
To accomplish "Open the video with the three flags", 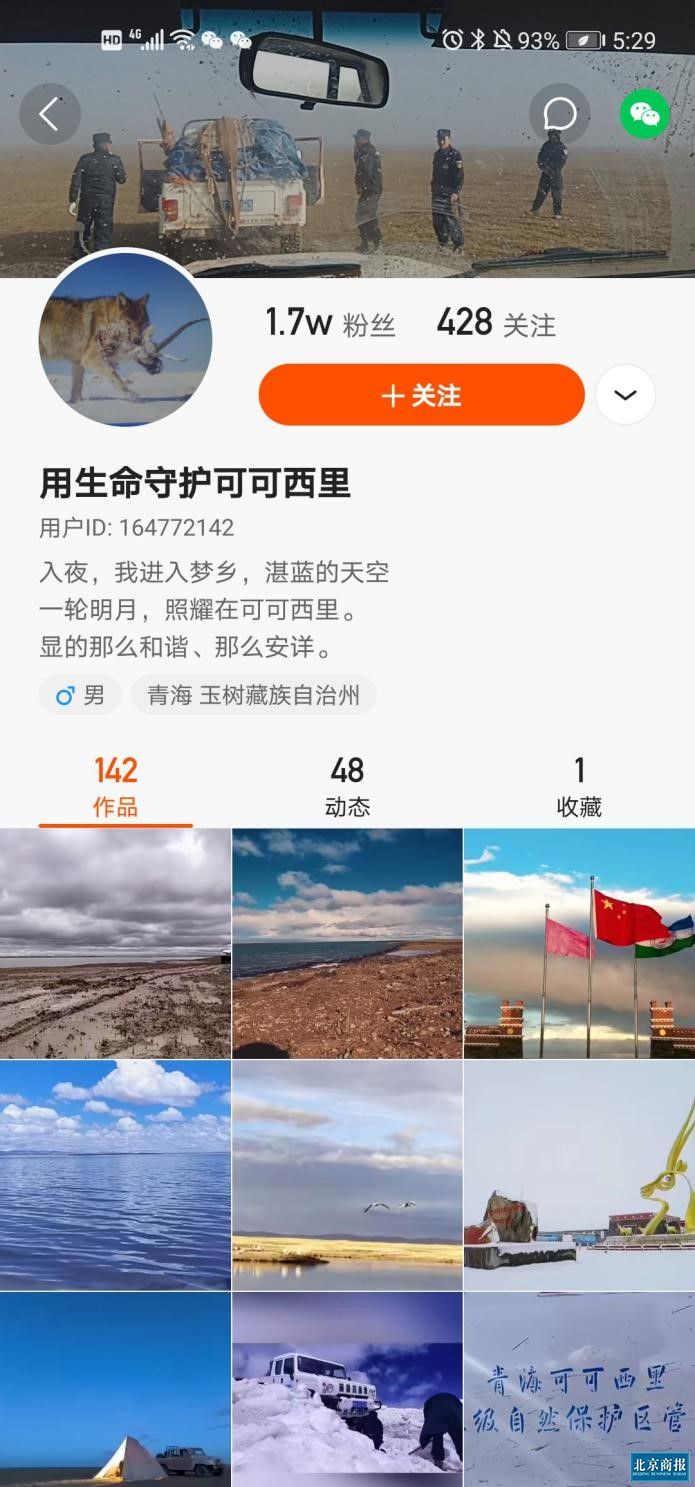I will pos(579,943).
